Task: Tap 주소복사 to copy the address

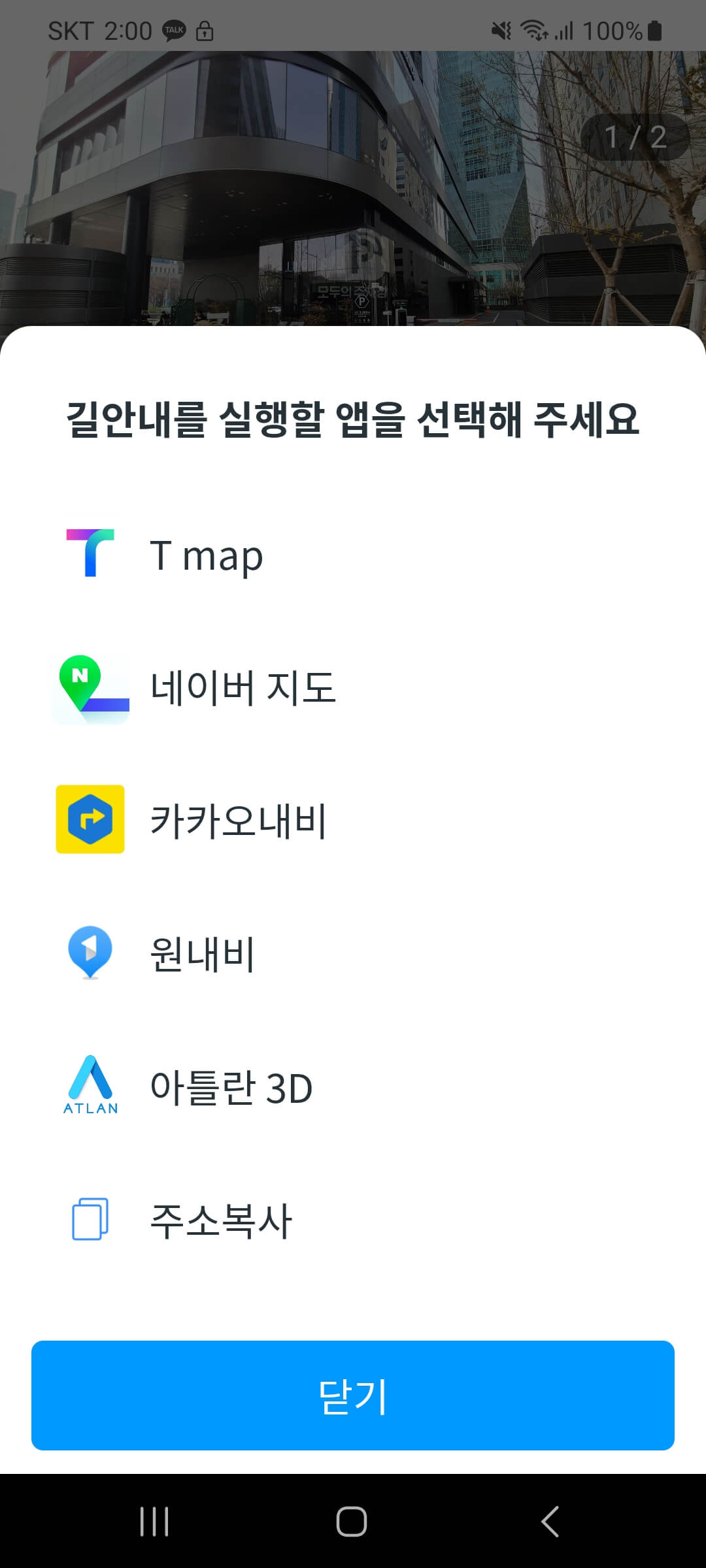Action: click(x=221, y=1220)
